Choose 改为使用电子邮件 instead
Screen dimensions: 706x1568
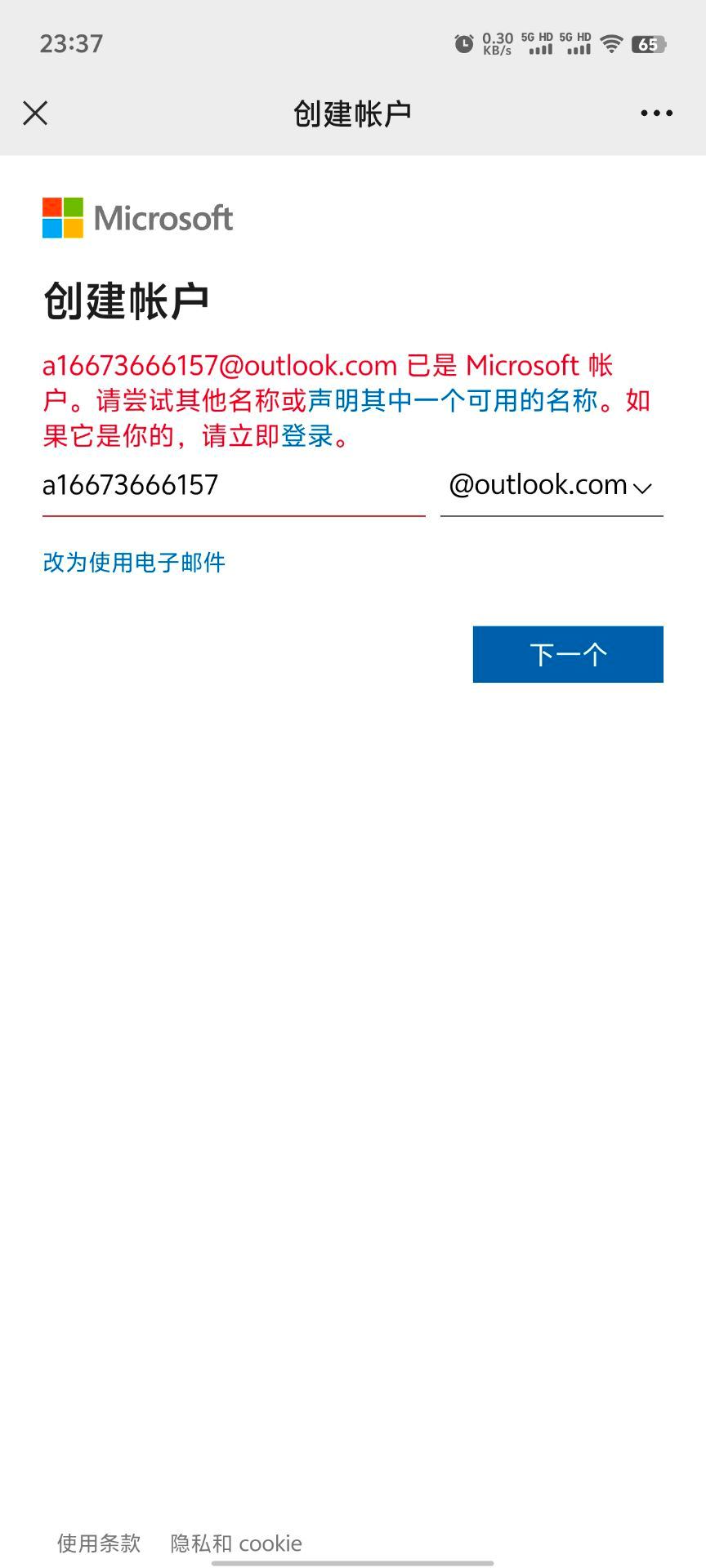(x=134, y=562)
